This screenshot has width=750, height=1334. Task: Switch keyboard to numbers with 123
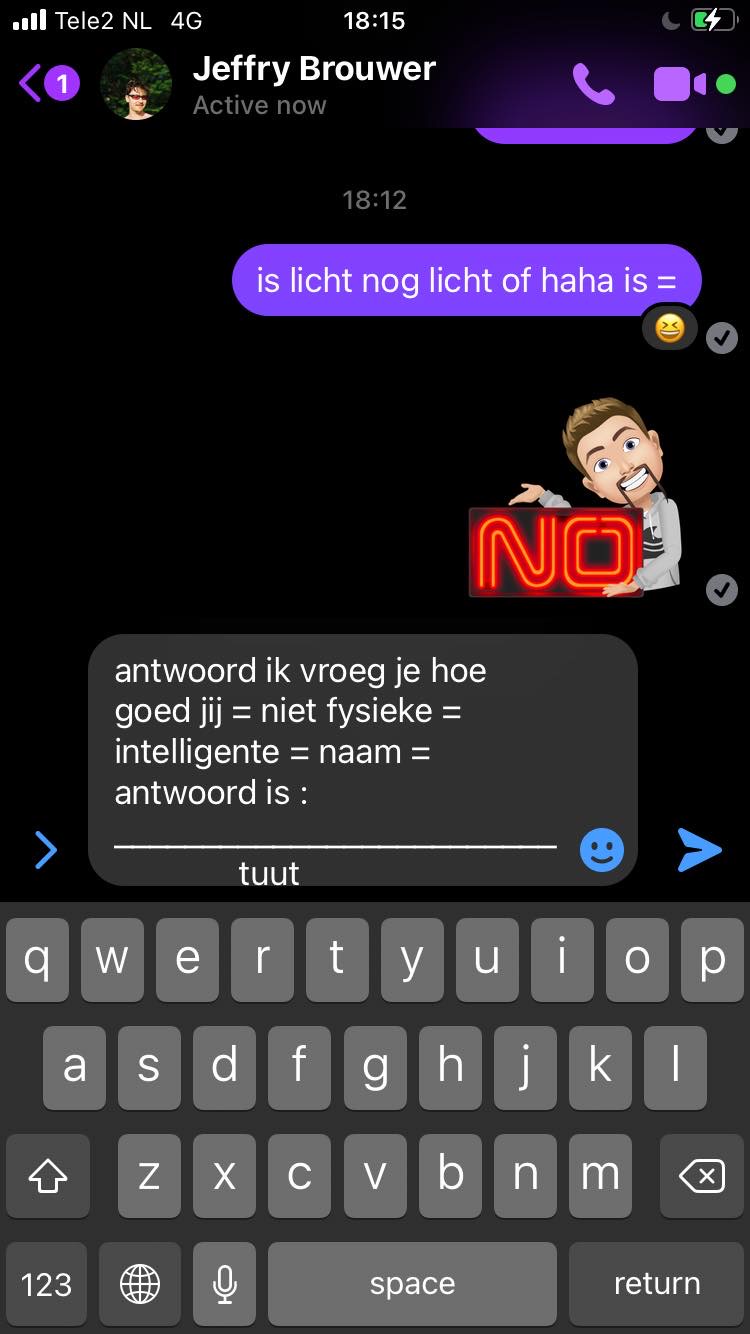[46, 1284]
